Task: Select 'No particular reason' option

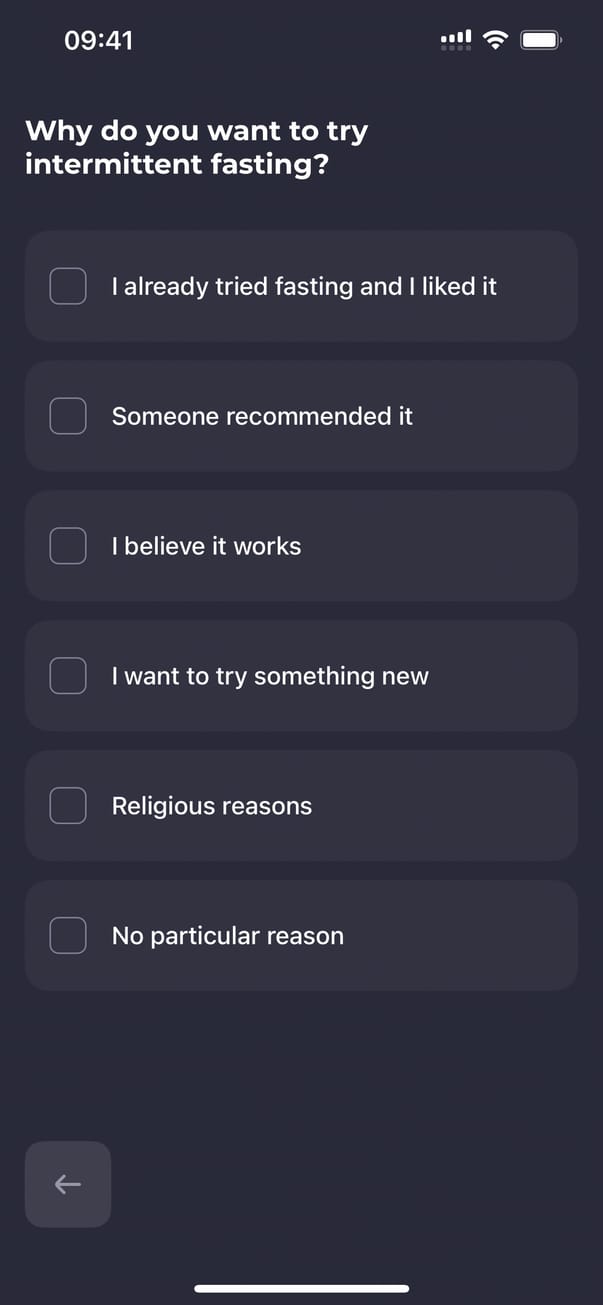Action: [x=68, y=936]
